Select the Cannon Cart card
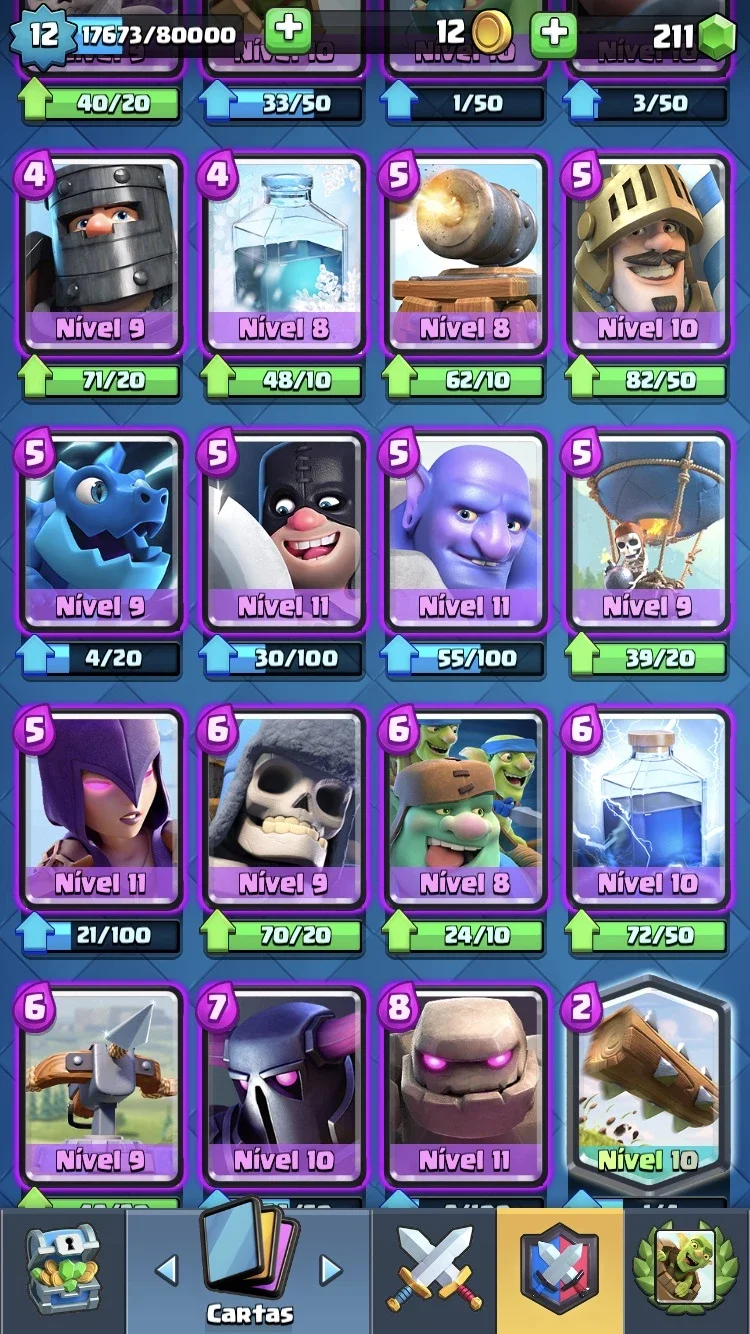The height and width of the screenshot is (1334, 750). click(x=465, y=254)
